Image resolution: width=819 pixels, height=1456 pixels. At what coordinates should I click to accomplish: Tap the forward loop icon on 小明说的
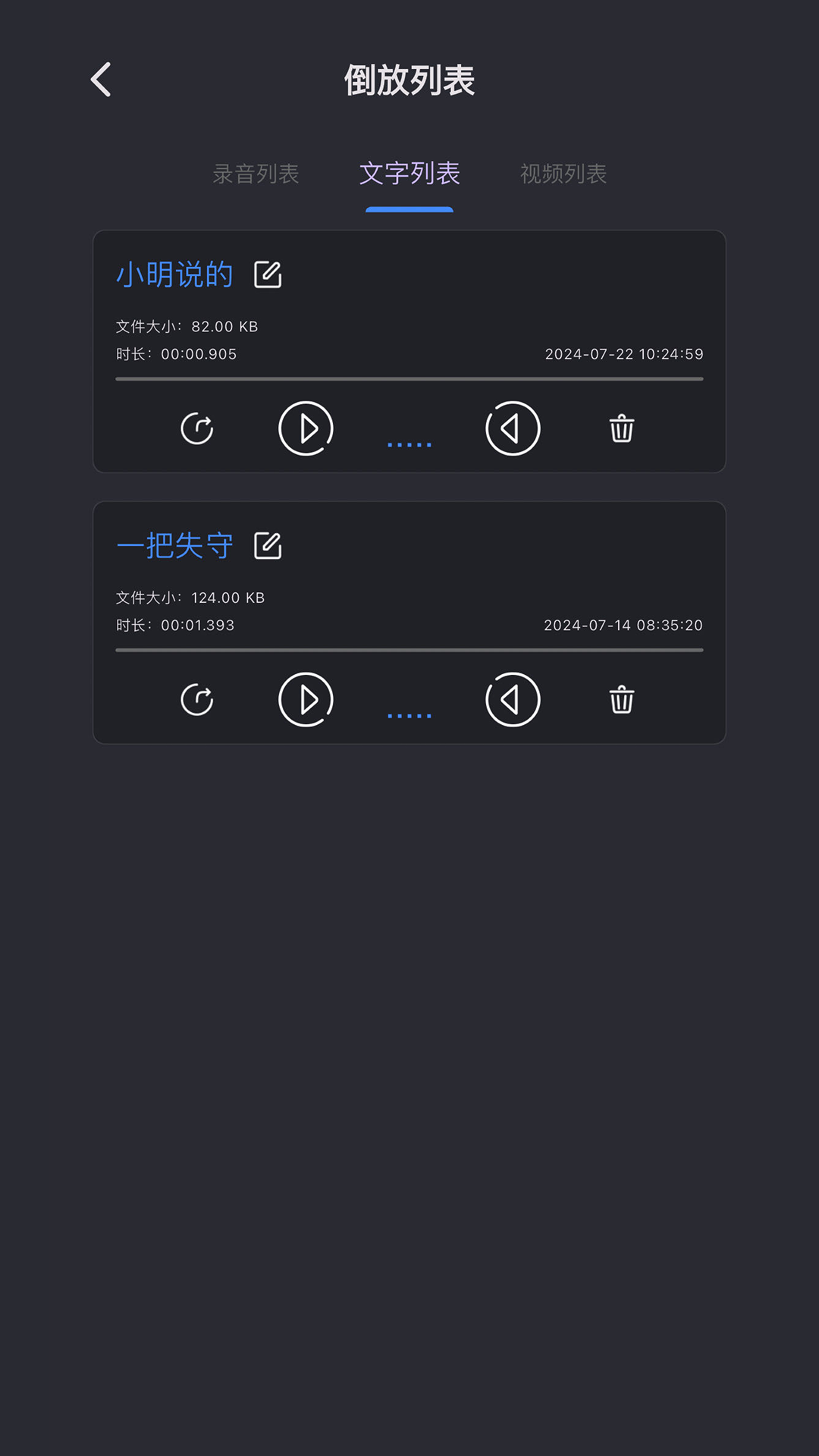click(x=196, y=428)
